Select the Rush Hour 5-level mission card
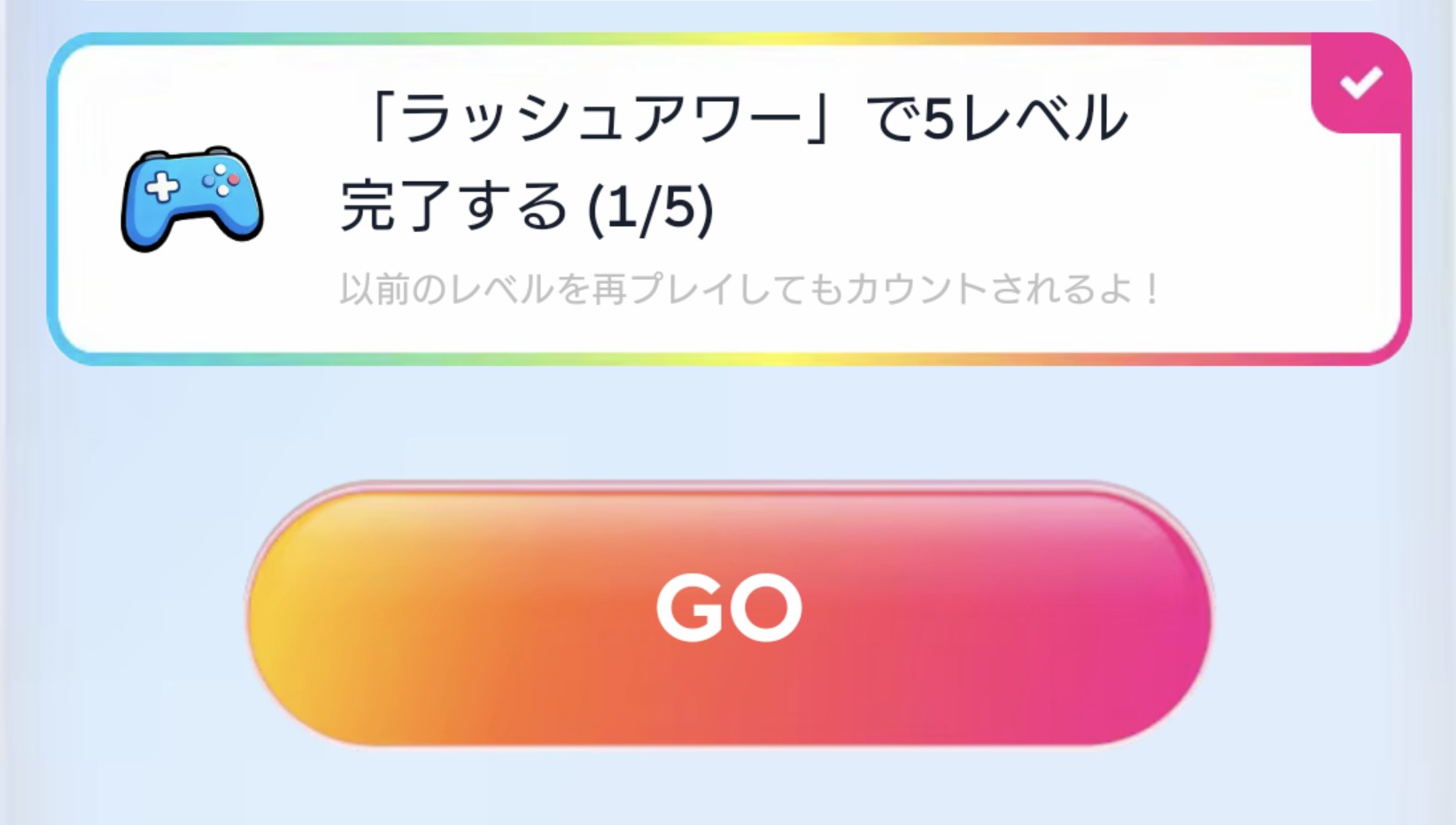1456x825 pixels. pyautogui.click(x=728, y=199)
